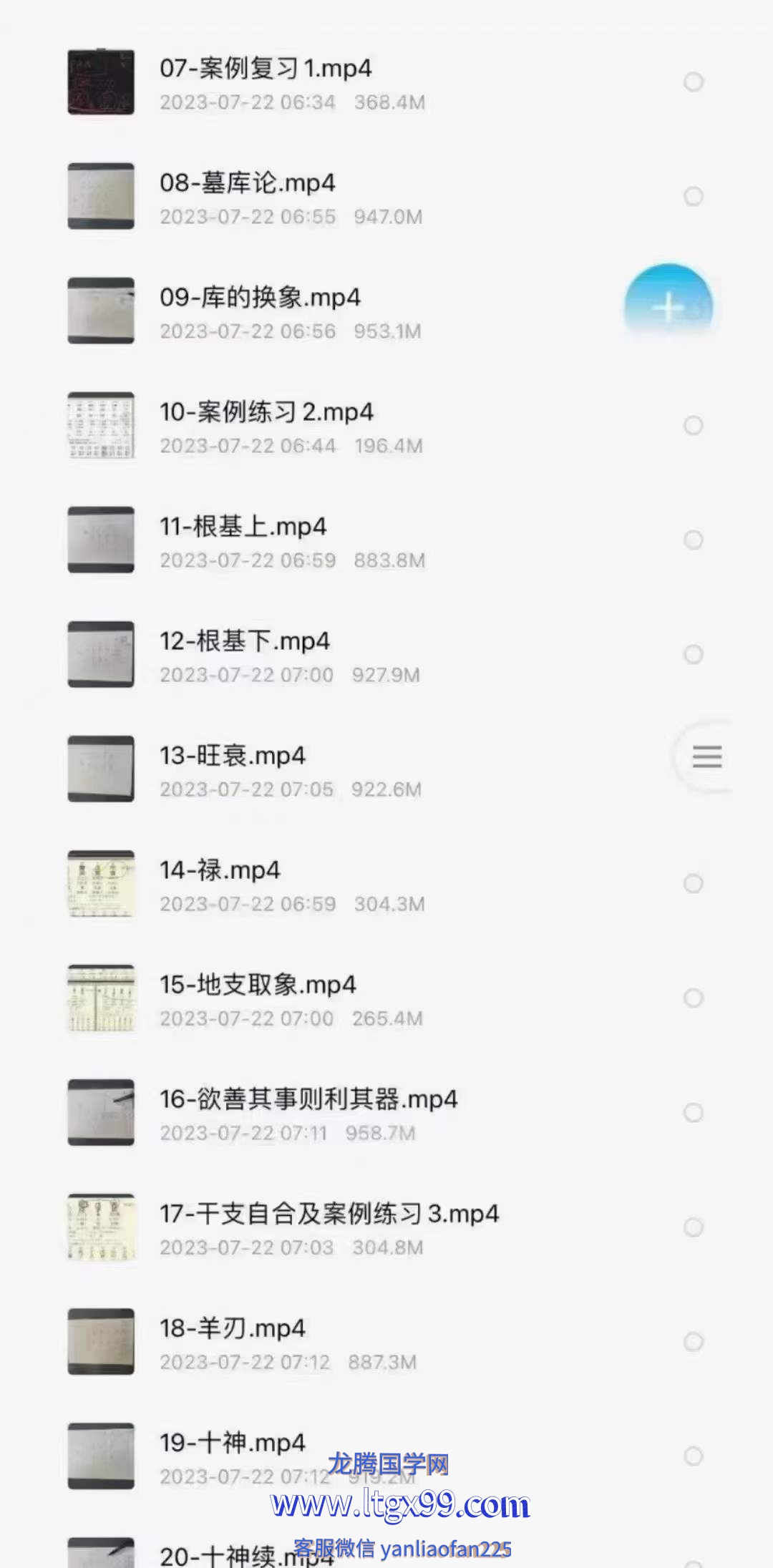Screen dimensions: 773x1568
Task: Open 18-羊刃.mp4 video
Action: pos(232,1328)
